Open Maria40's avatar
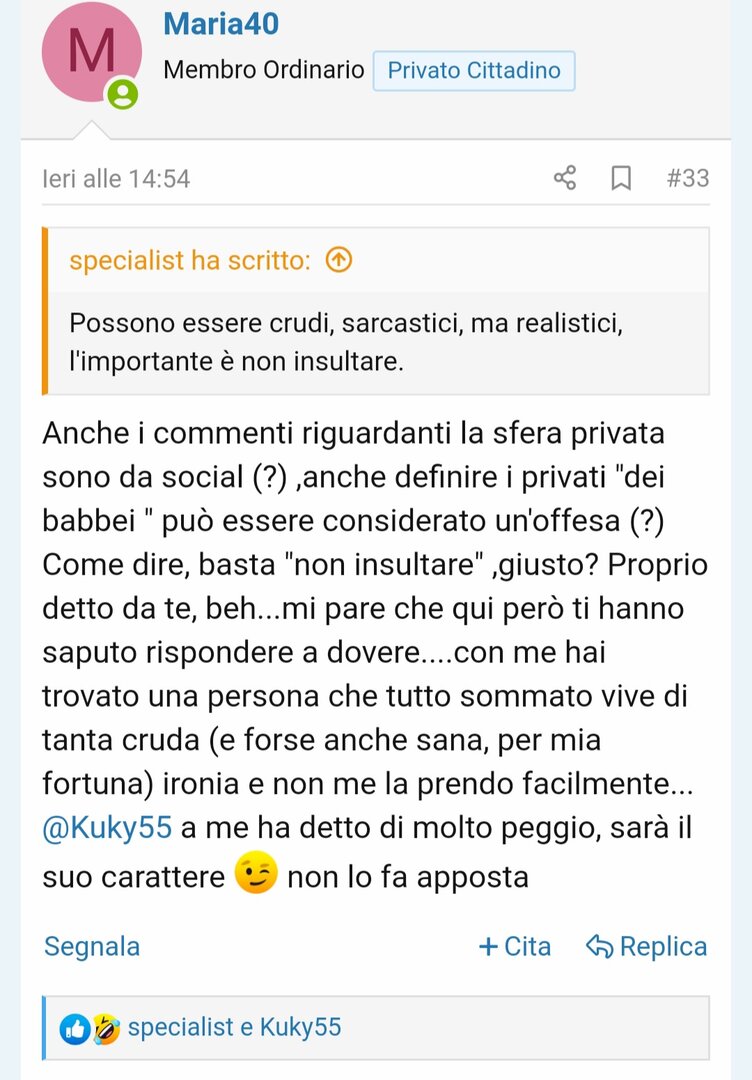Image resolution: width=752 pixels, height=1080 pixels. coord(91,52)
